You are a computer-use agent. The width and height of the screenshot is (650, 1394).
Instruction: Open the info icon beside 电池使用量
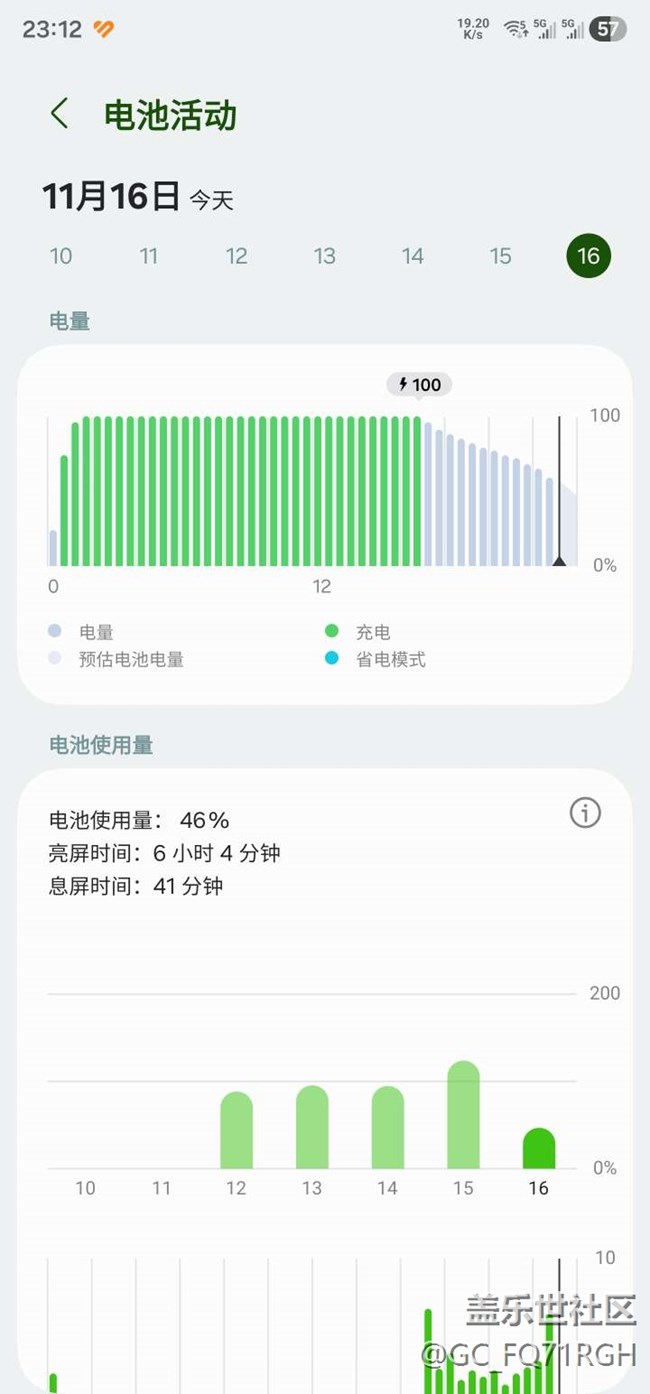(x=585, y=814)
